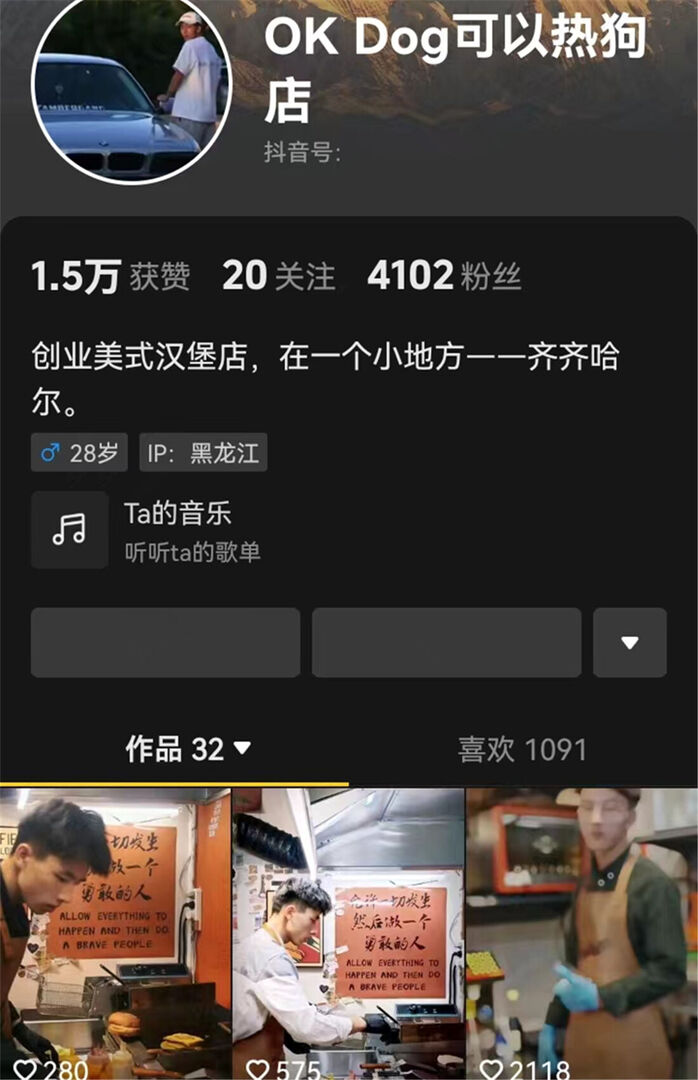698x1080 pixels.
Task: Open 1.5万 获赞 likes details
Action: pyautogui.click(x=110, y=276)
